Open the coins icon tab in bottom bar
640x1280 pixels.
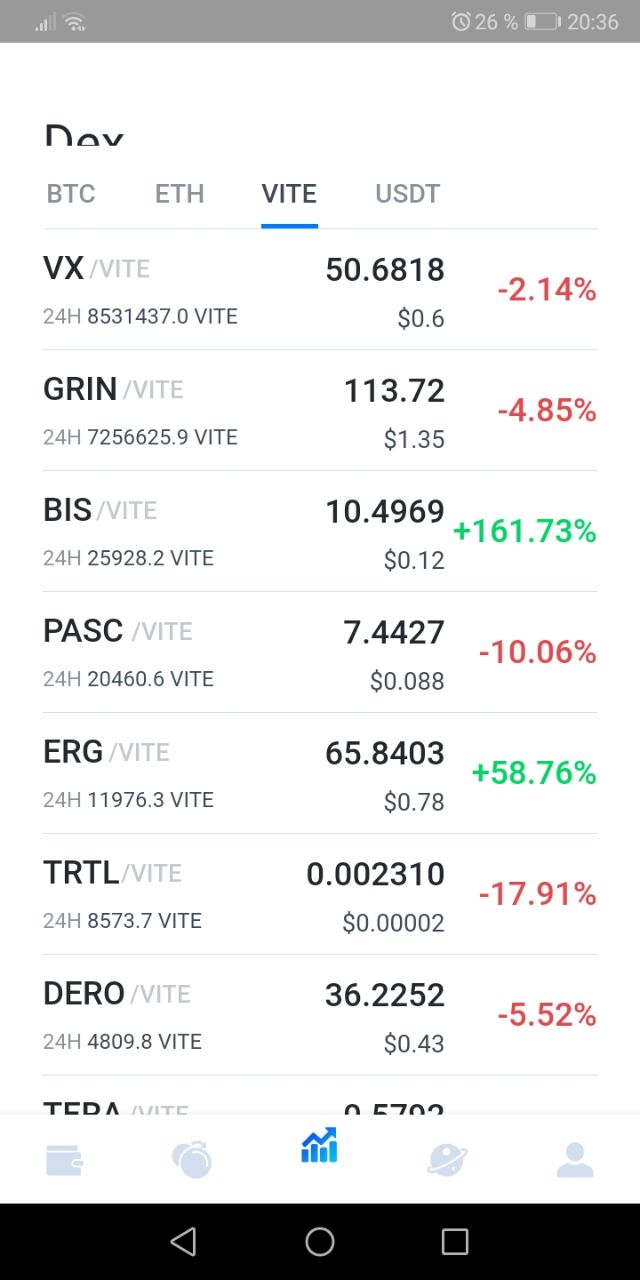pyautogui.click(x=191, y=1159)
